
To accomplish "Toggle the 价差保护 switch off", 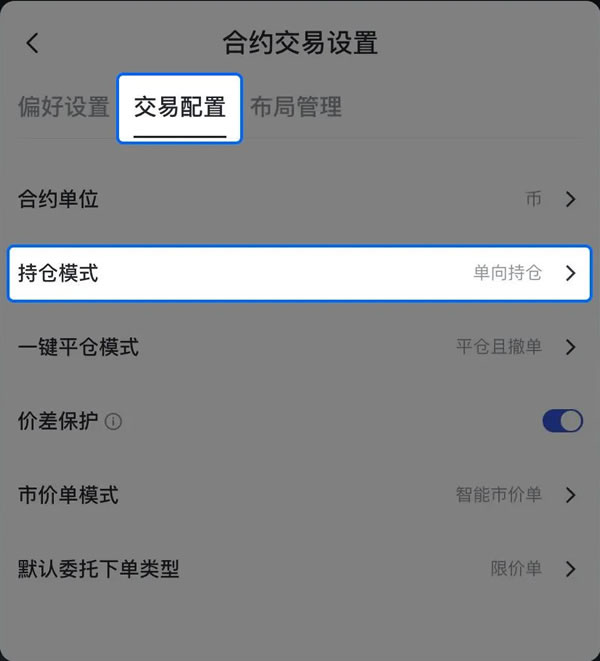I will point(562,421).
